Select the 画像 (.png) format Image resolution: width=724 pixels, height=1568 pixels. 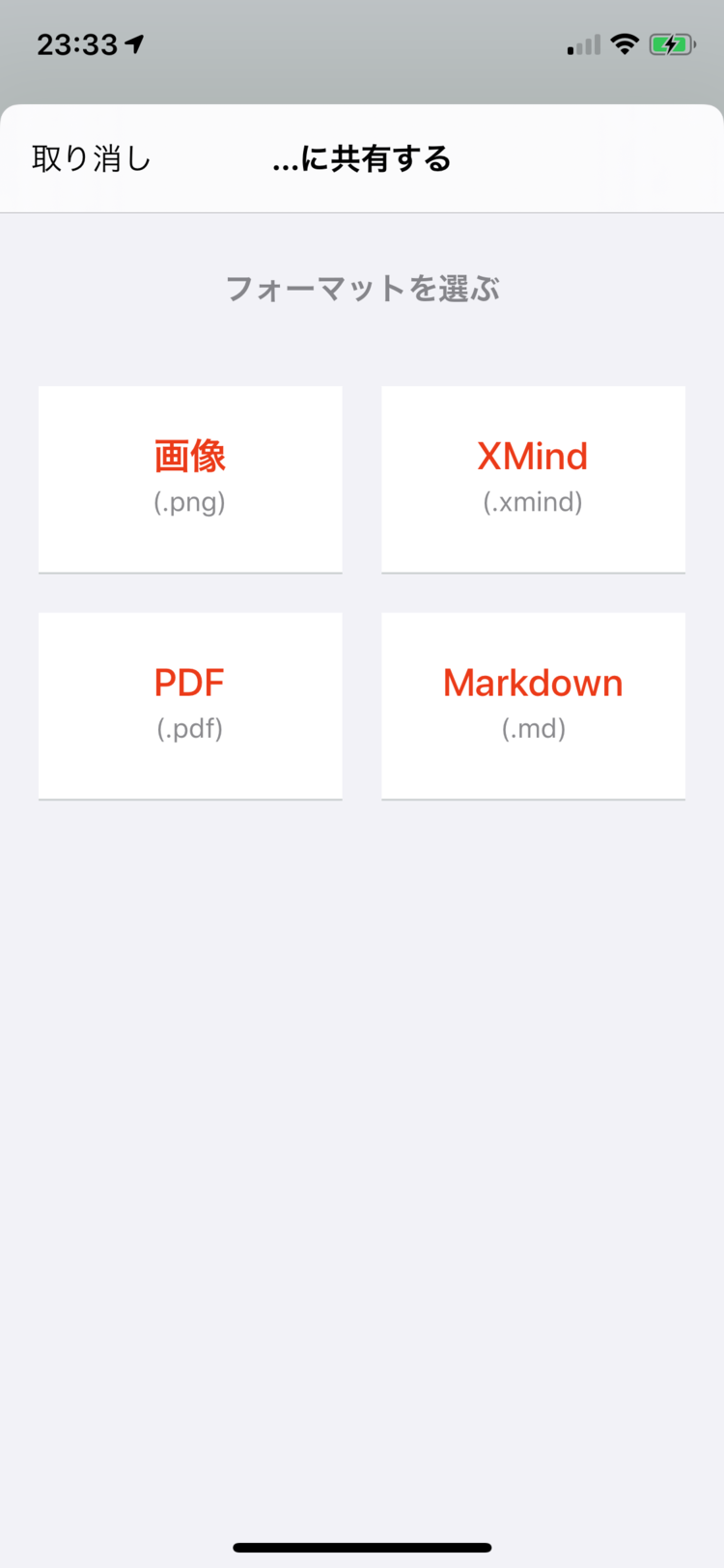click(190, 479)
